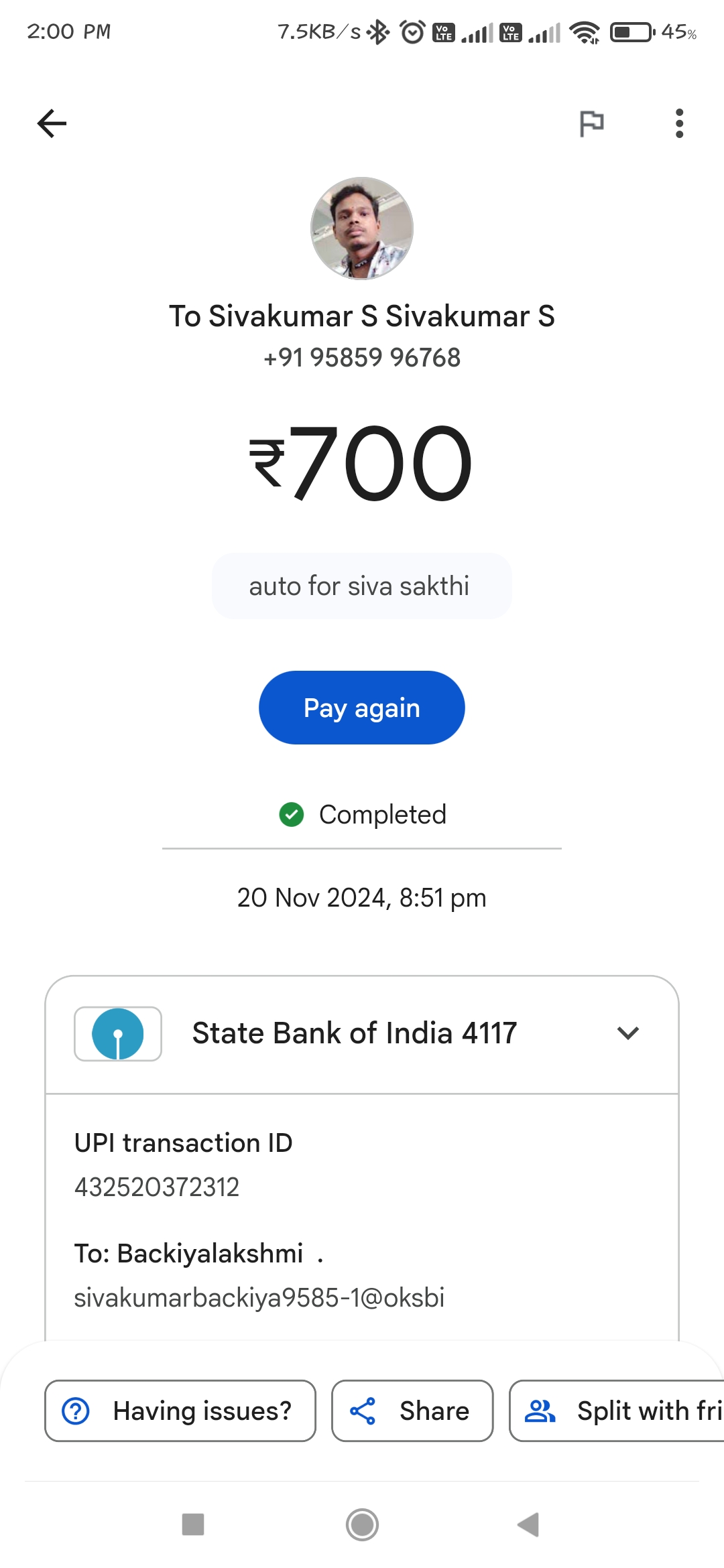The image size is (724, 1568).
Task: Tap the Pay again button
Action: 362,708
